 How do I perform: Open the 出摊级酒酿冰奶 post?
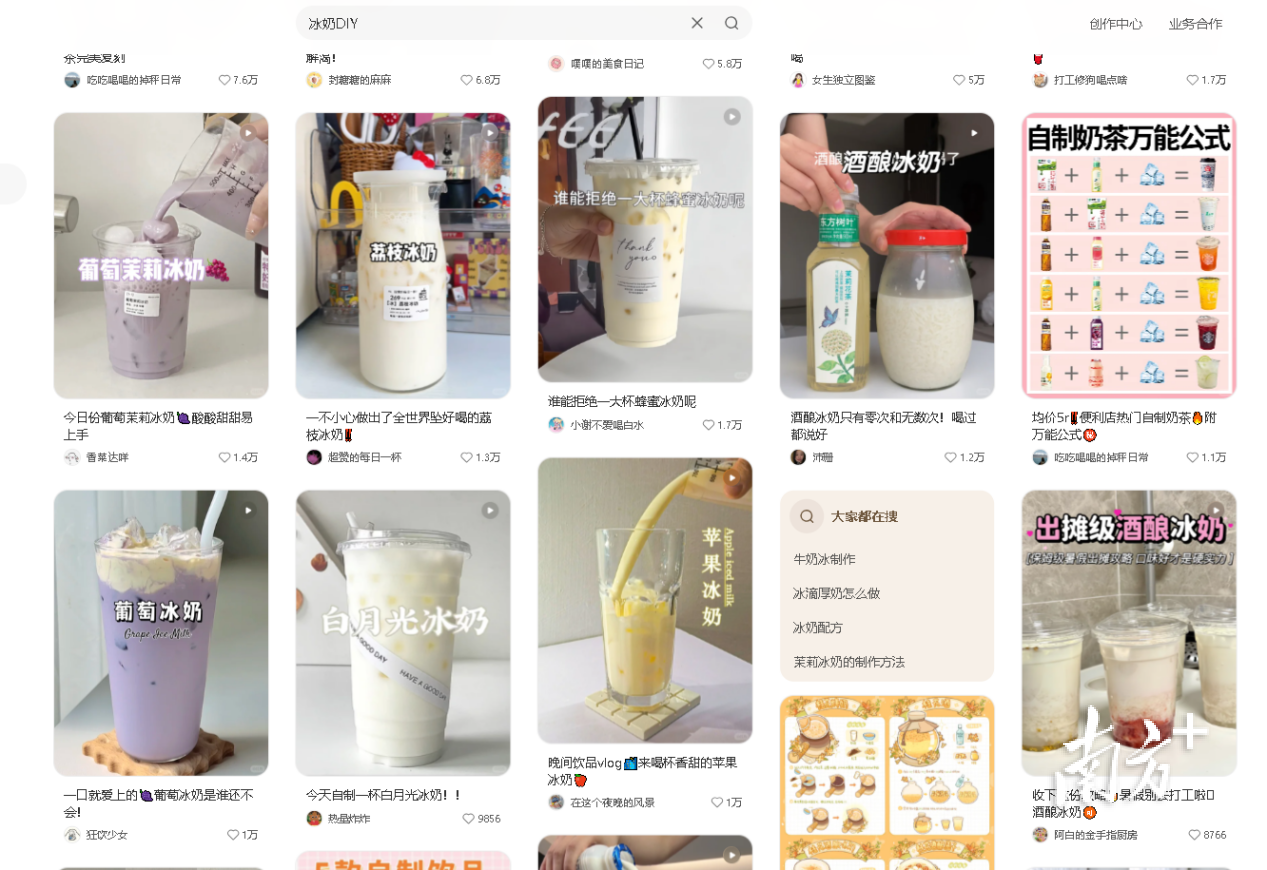pos(1129,632)
